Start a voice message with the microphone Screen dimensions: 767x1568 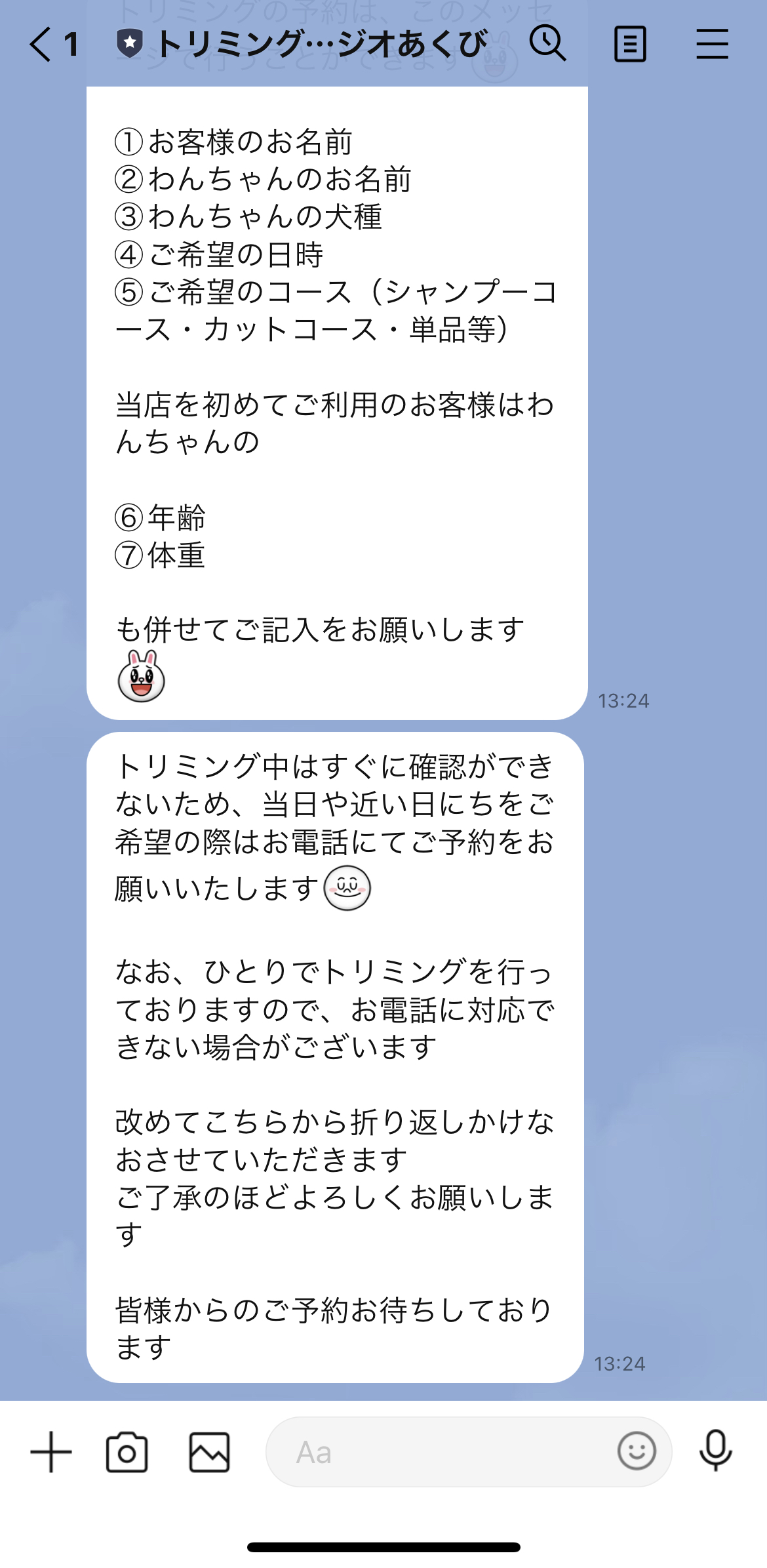pyautogui.click(x=714, y=1451)
